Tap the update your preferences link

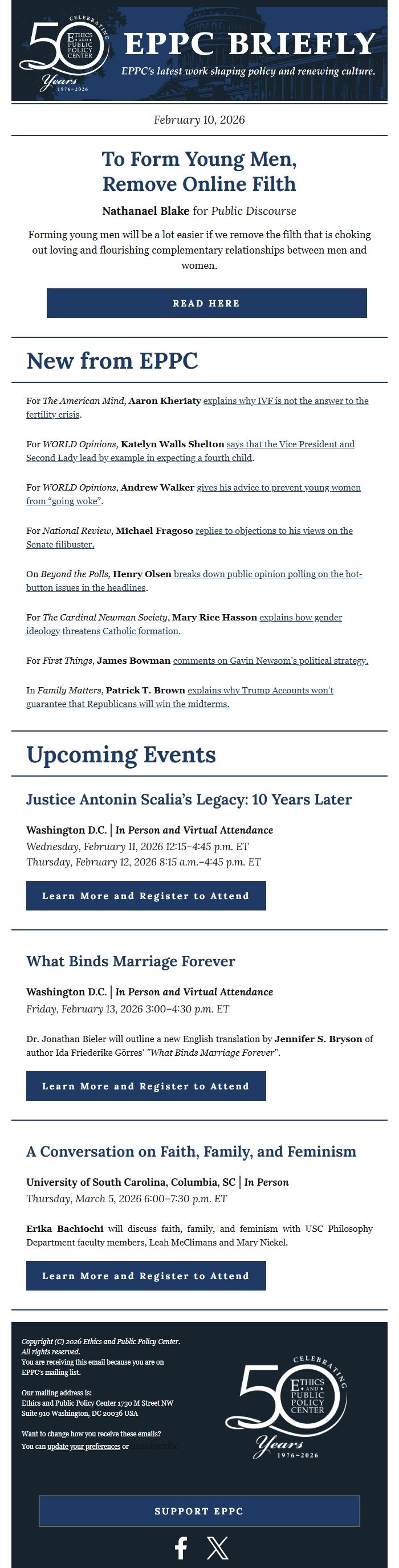point(83,1445)
